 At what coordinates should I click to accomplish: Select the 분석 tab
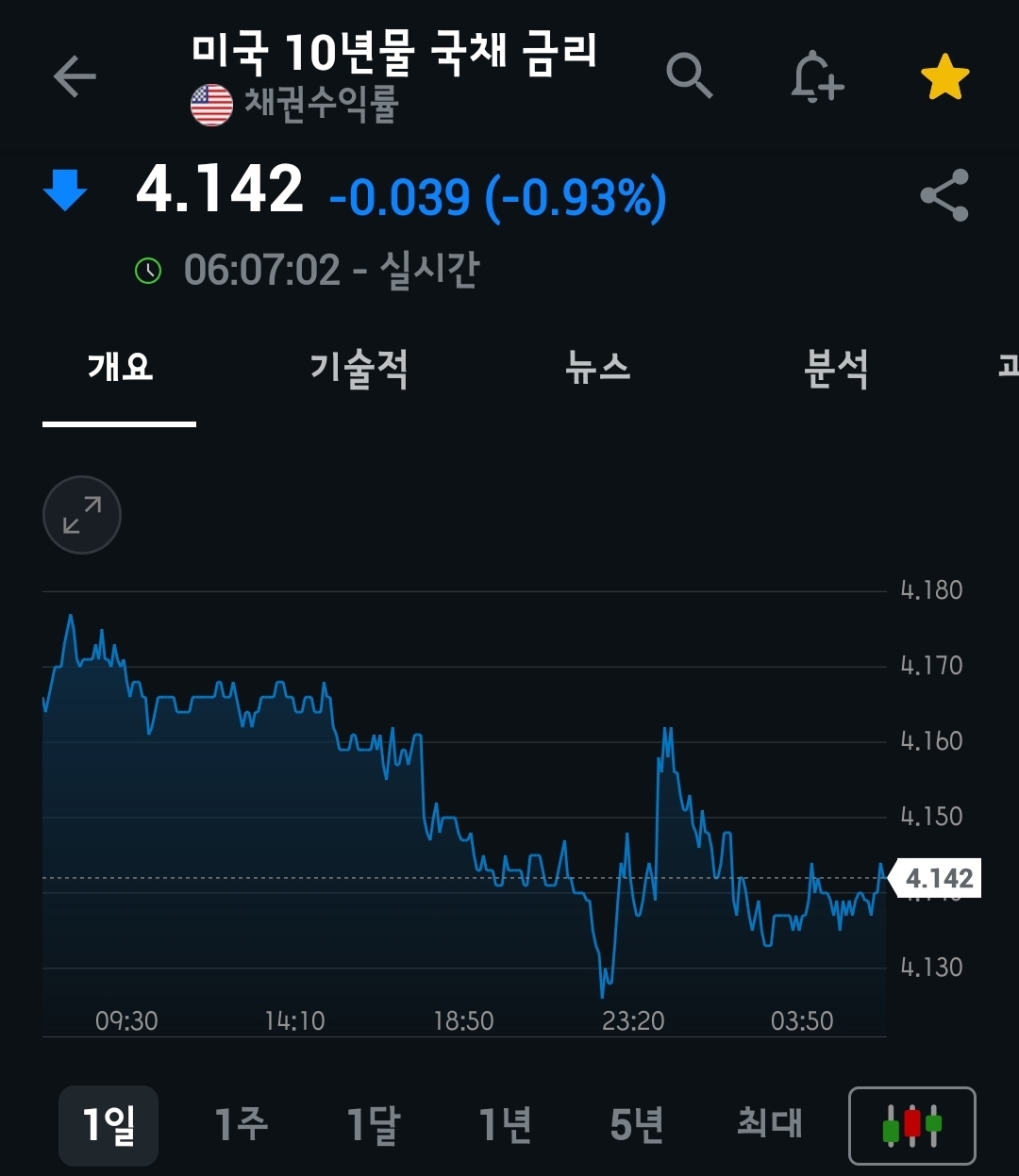(836, 368)
